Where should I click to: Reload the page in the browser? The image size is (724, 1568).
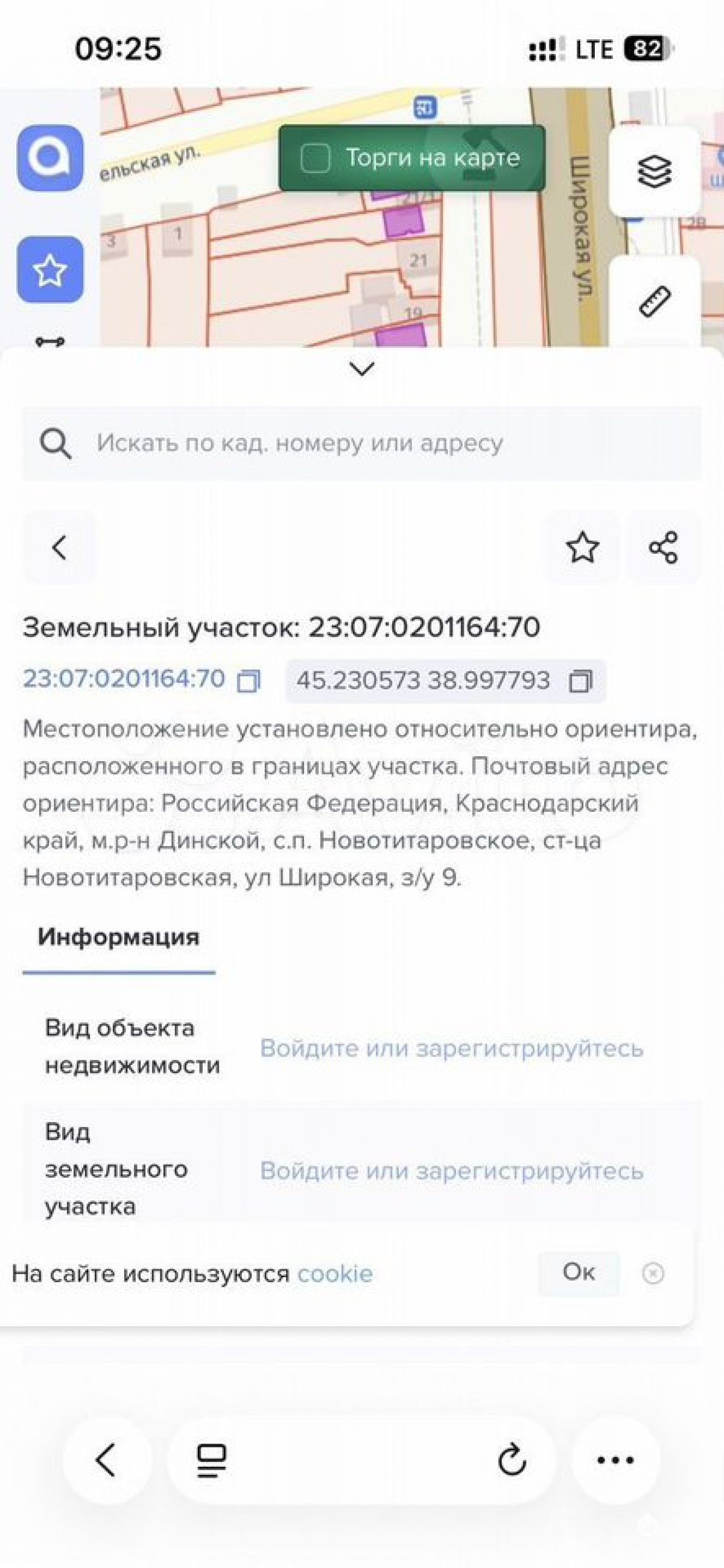[512, 1460]
